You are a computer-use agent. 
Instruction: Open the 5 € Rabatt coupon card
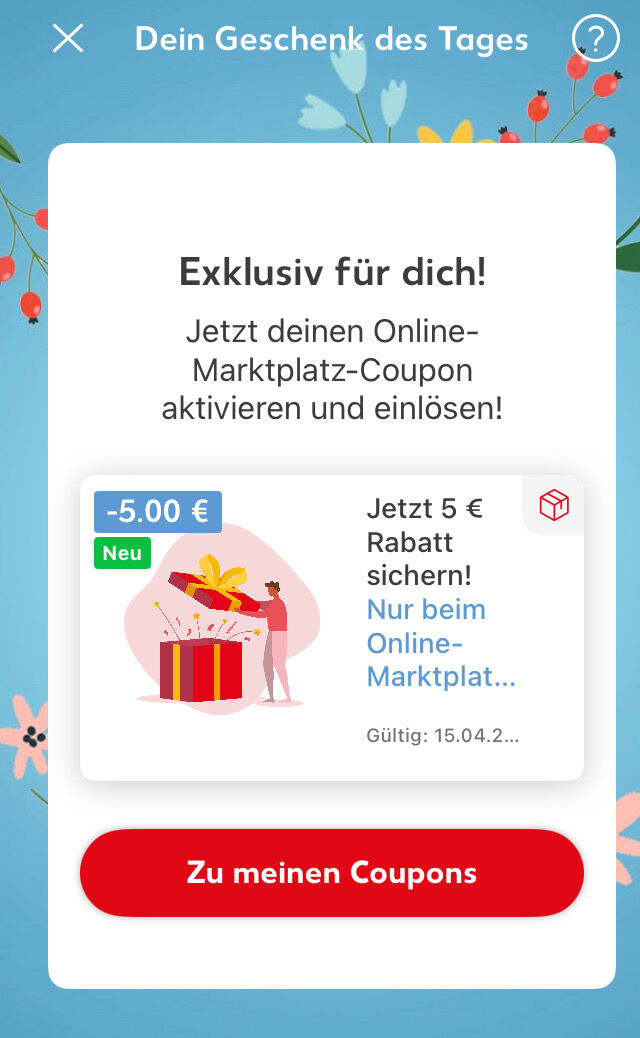[x=332, y=628]
